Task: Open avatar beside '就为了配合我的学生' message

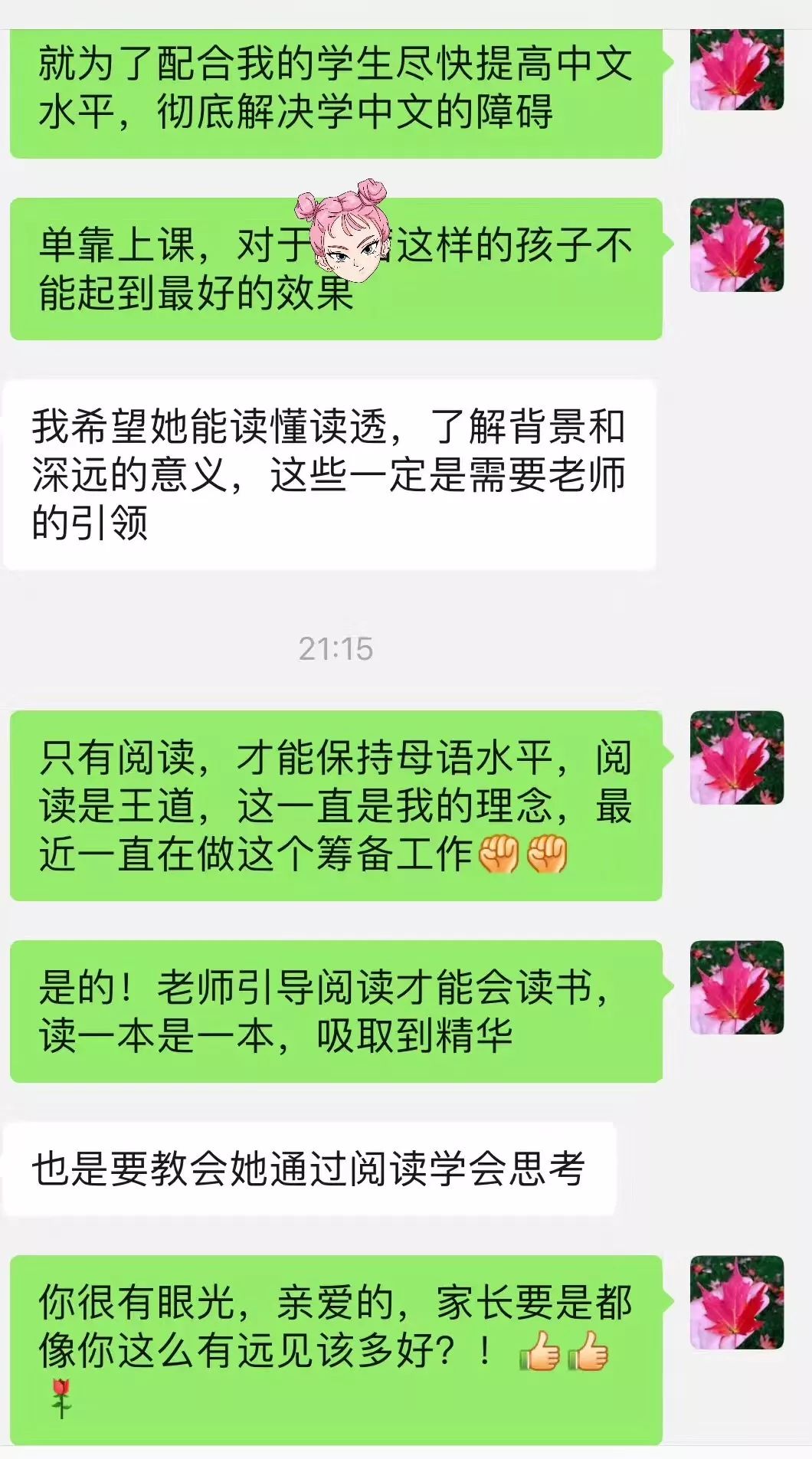Action: pos(736,70)
